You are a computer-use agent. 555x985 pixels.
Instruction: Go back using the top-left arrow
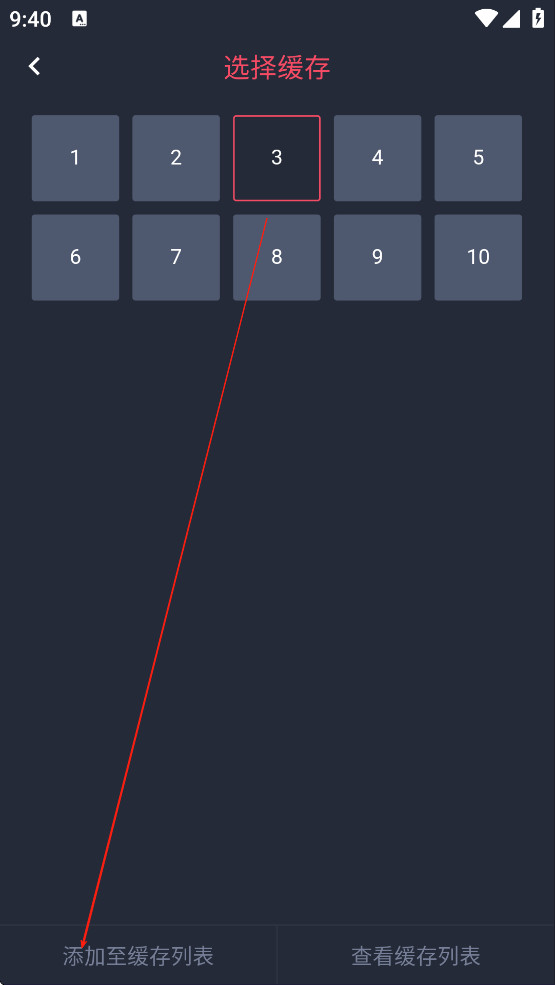pos(35,67)
